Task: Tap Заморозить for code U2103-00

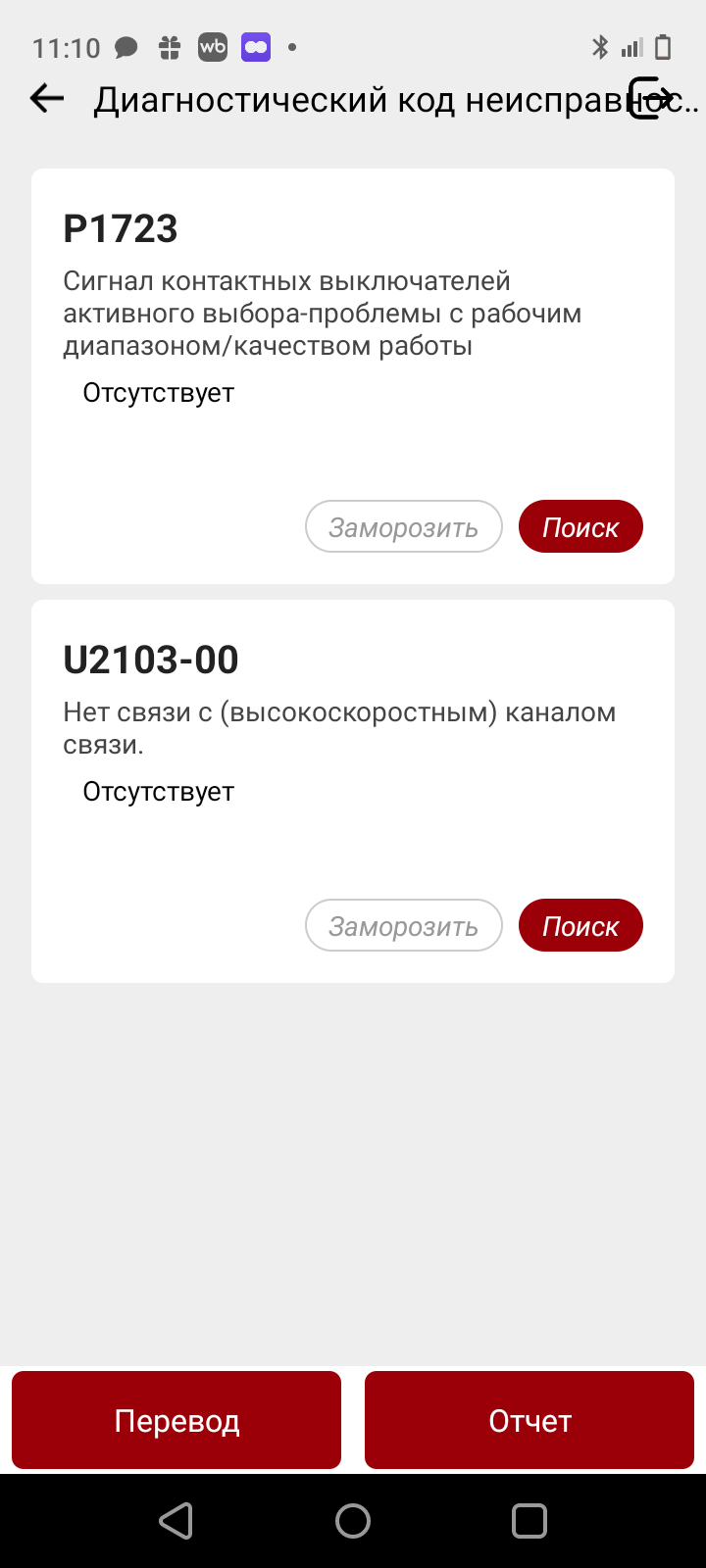Action: coord(403,926)
